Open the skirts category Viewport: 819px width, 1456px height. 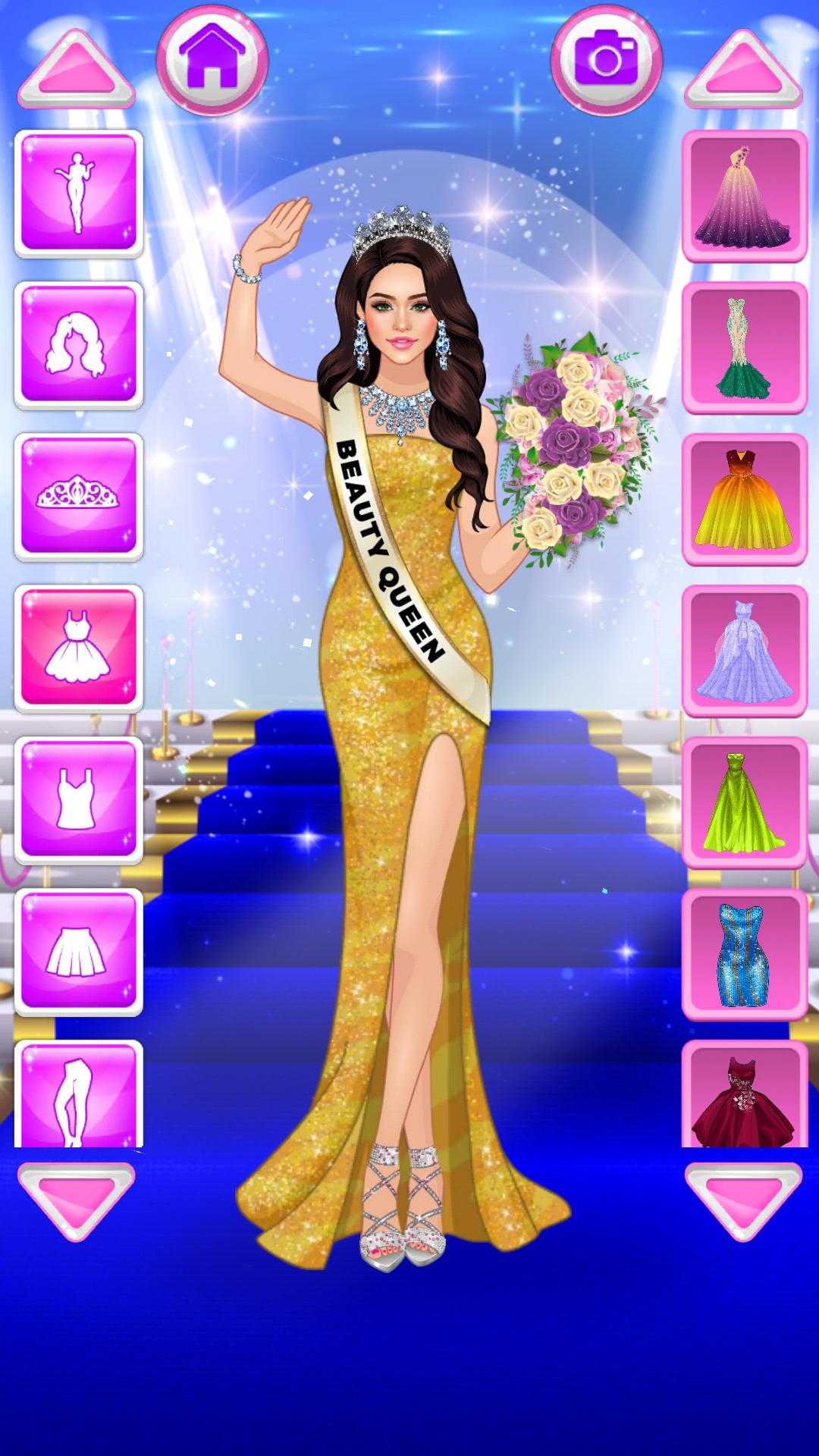coord(78,952)
